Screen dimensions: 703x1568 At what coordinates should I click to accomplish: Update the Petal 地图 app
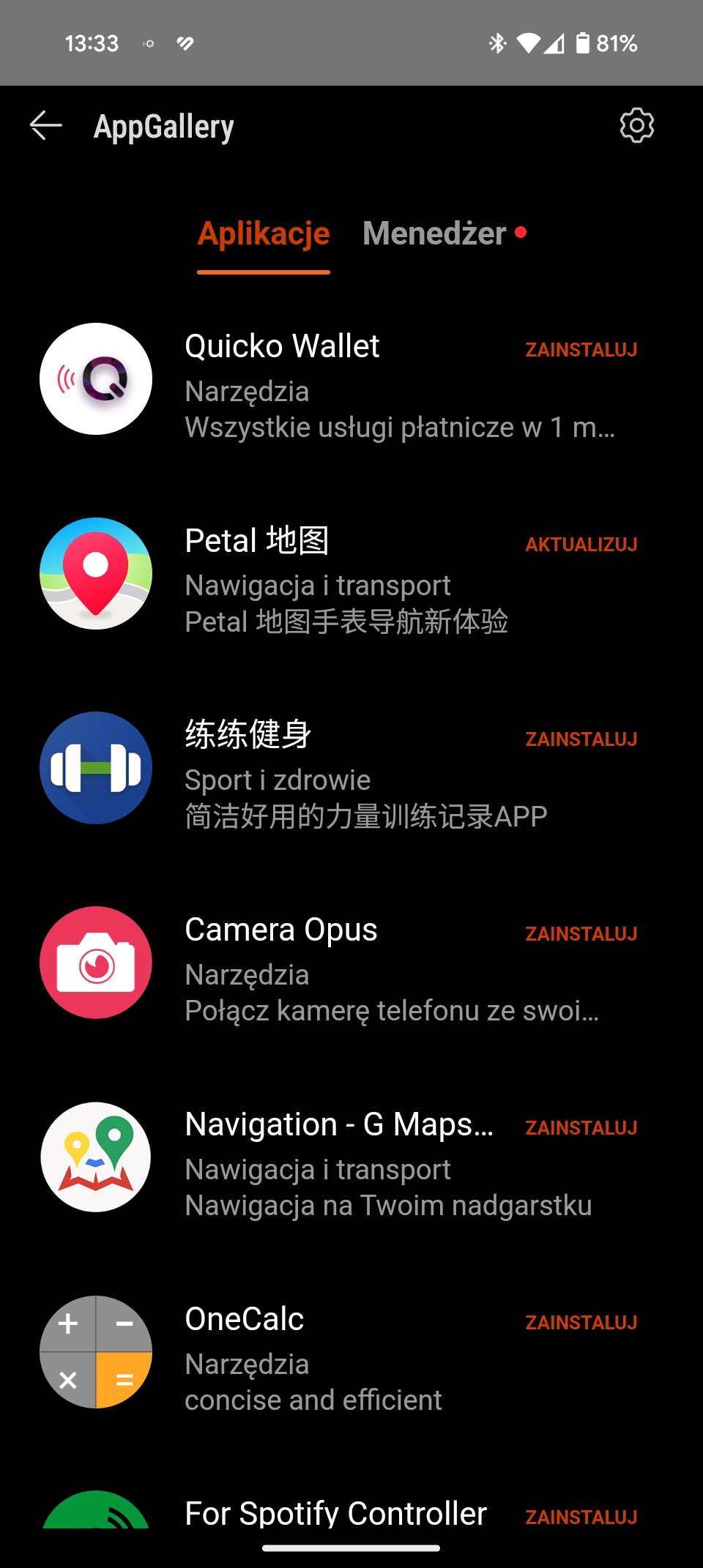581,545
